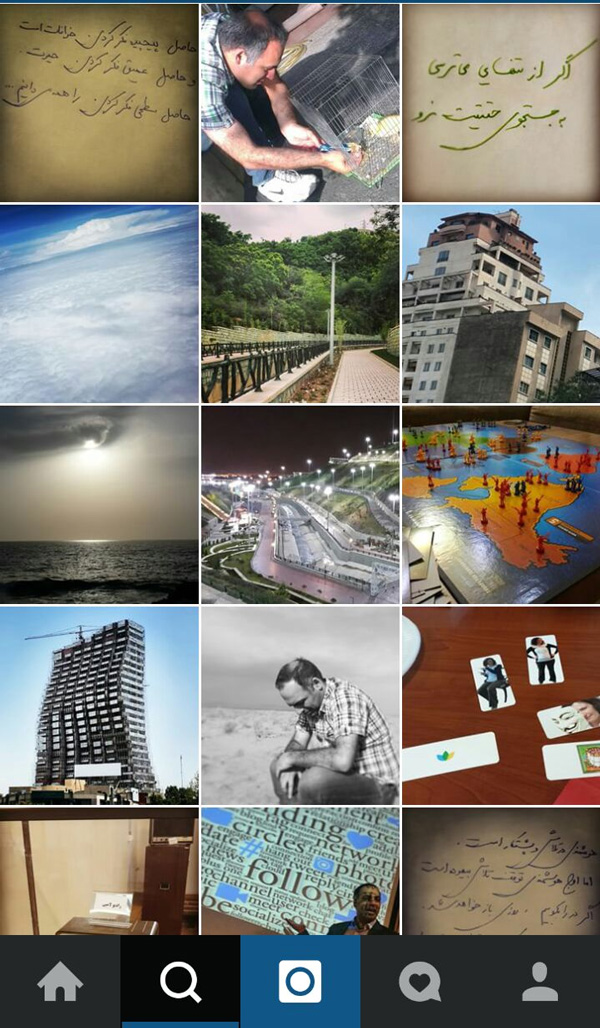View the 'follow' word cloud presentation photo
This screenshot has height=1028, width=600.
coord(300,871)
